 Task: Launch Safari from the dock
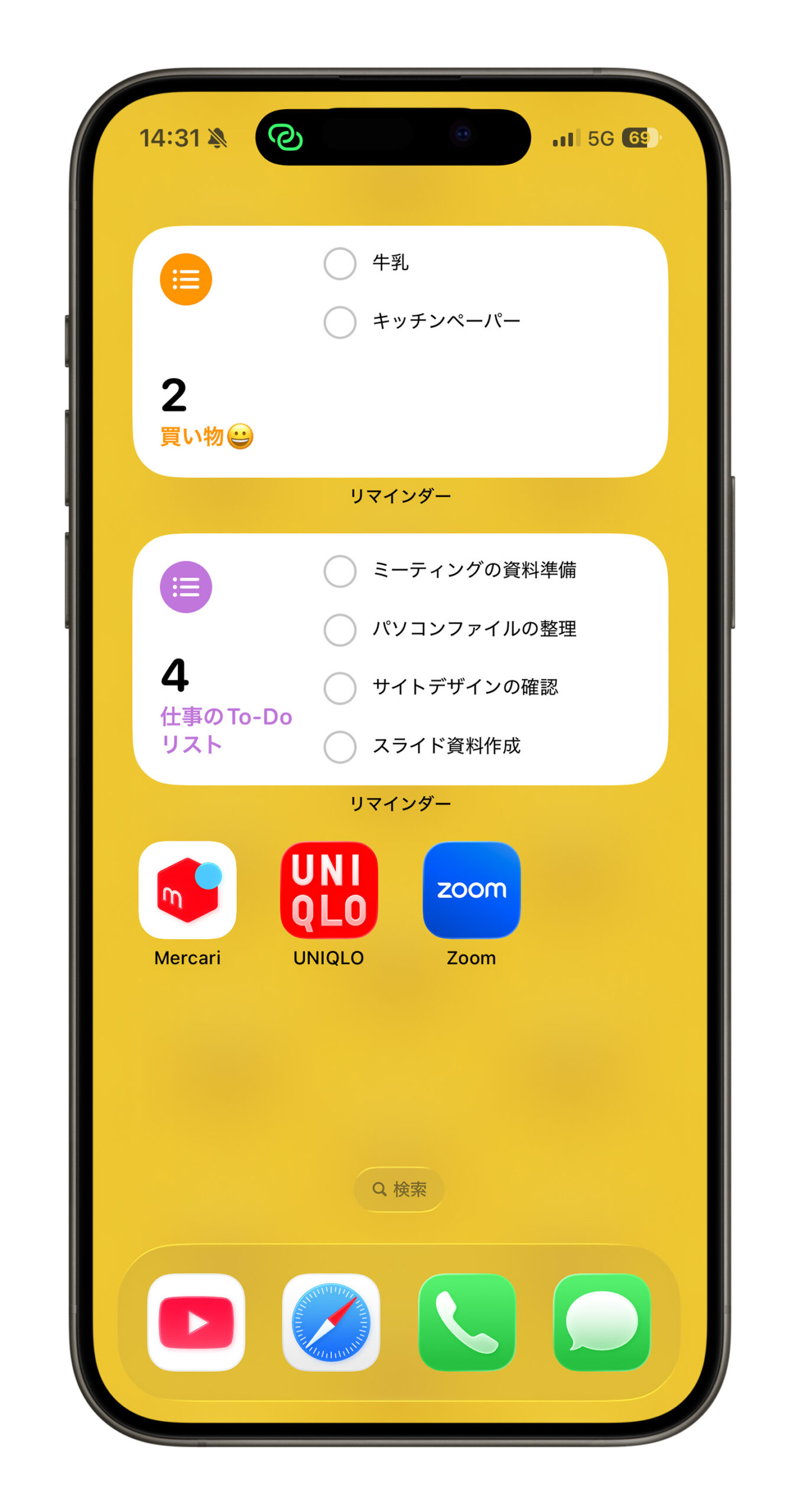(x=331, y=1322)
